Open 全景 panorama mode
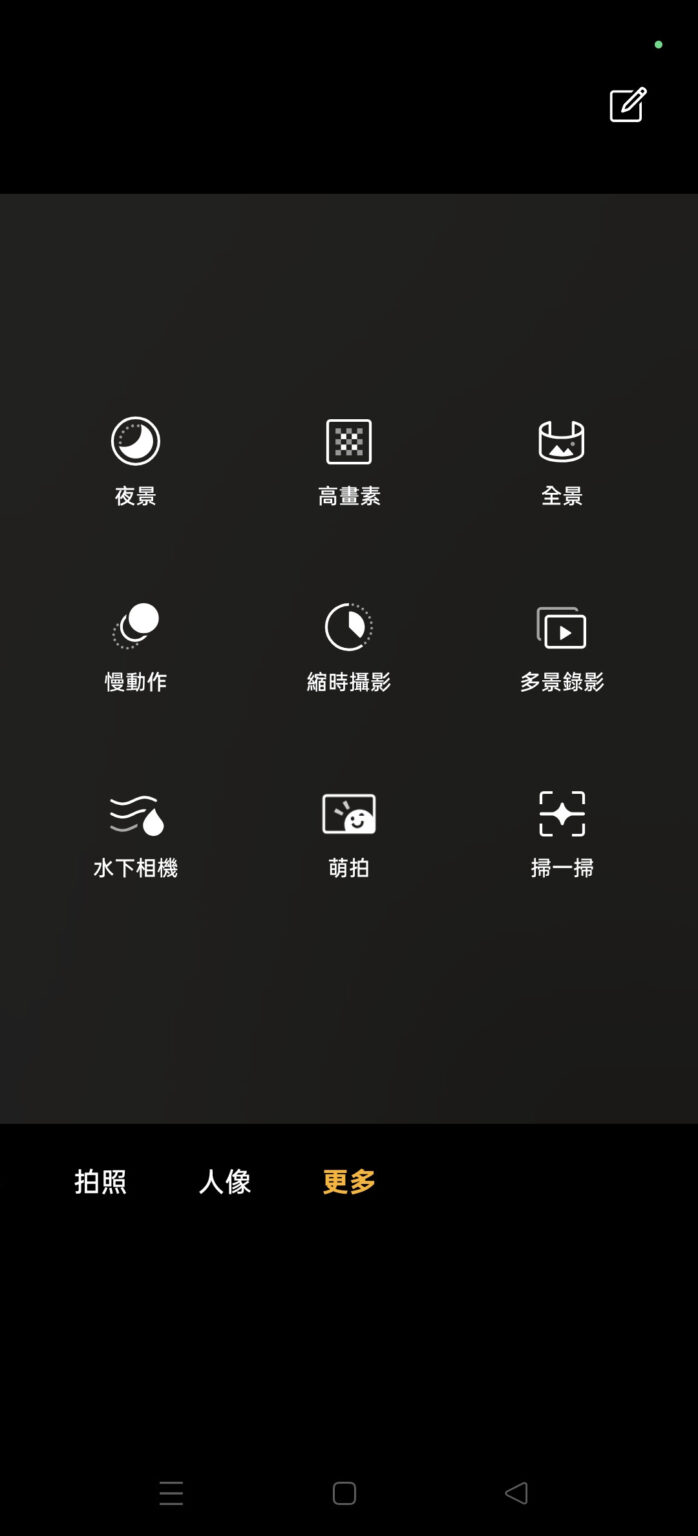Screen dimensions: 698x1536 [x=561, y=461]
